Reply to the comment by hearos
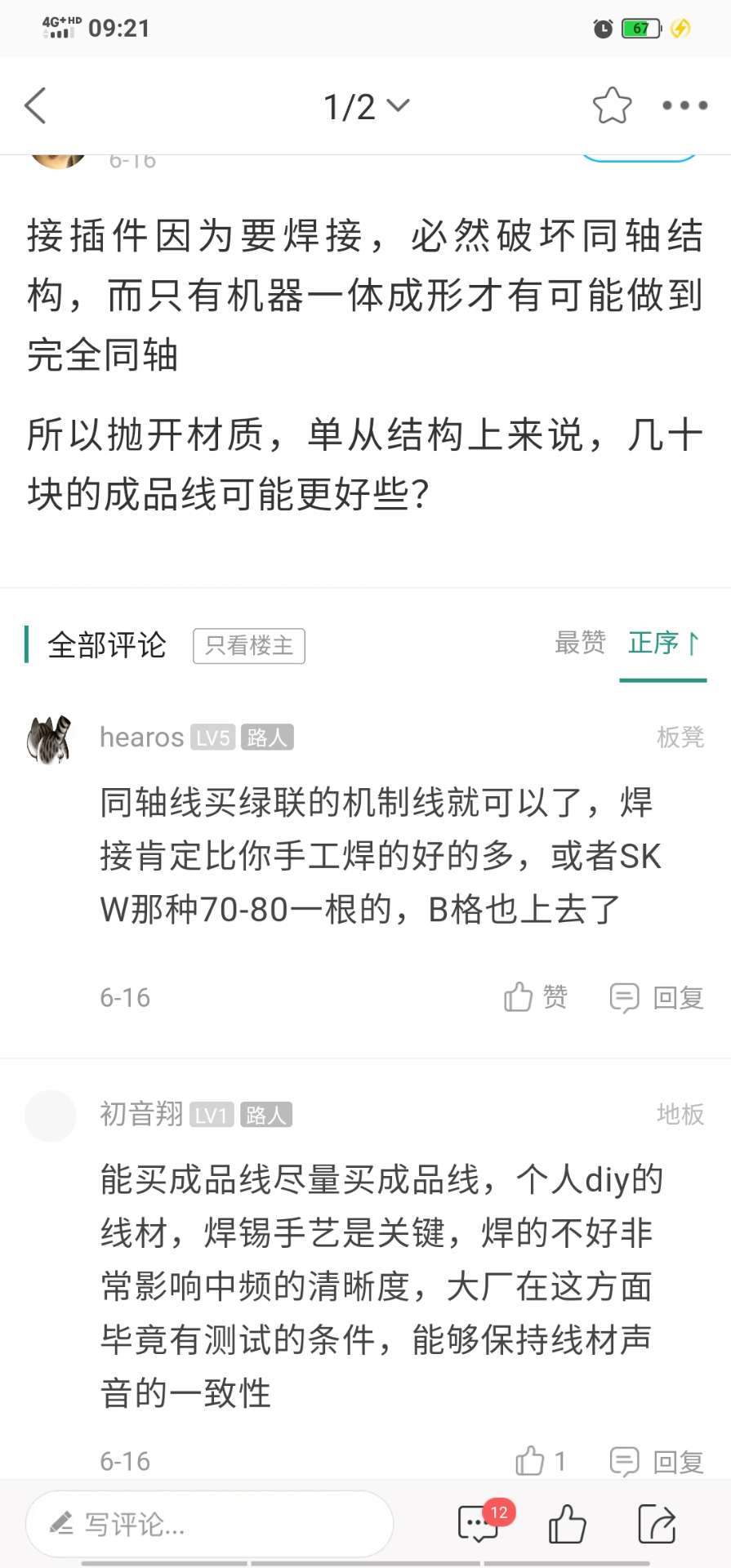Viewport: 731px width, 1568px height. (657, 997)
